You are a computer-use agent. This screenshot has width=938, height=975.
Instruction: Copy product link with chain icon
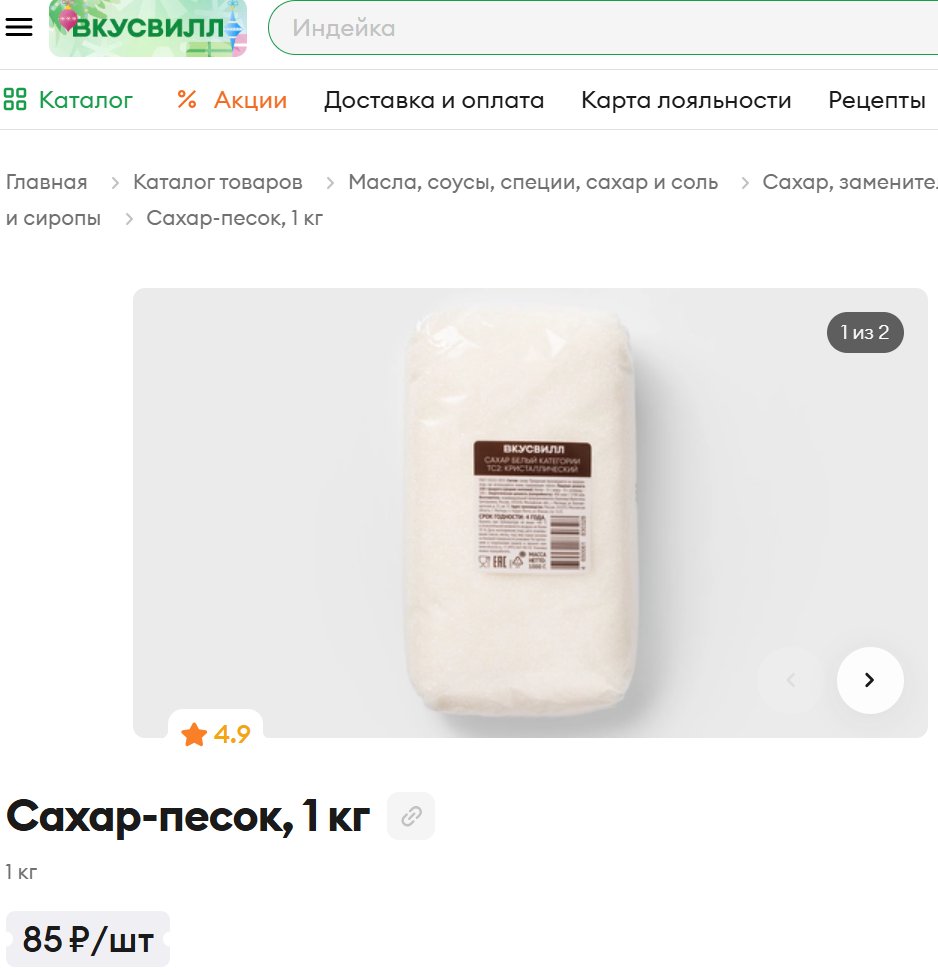tap(411, 816)
